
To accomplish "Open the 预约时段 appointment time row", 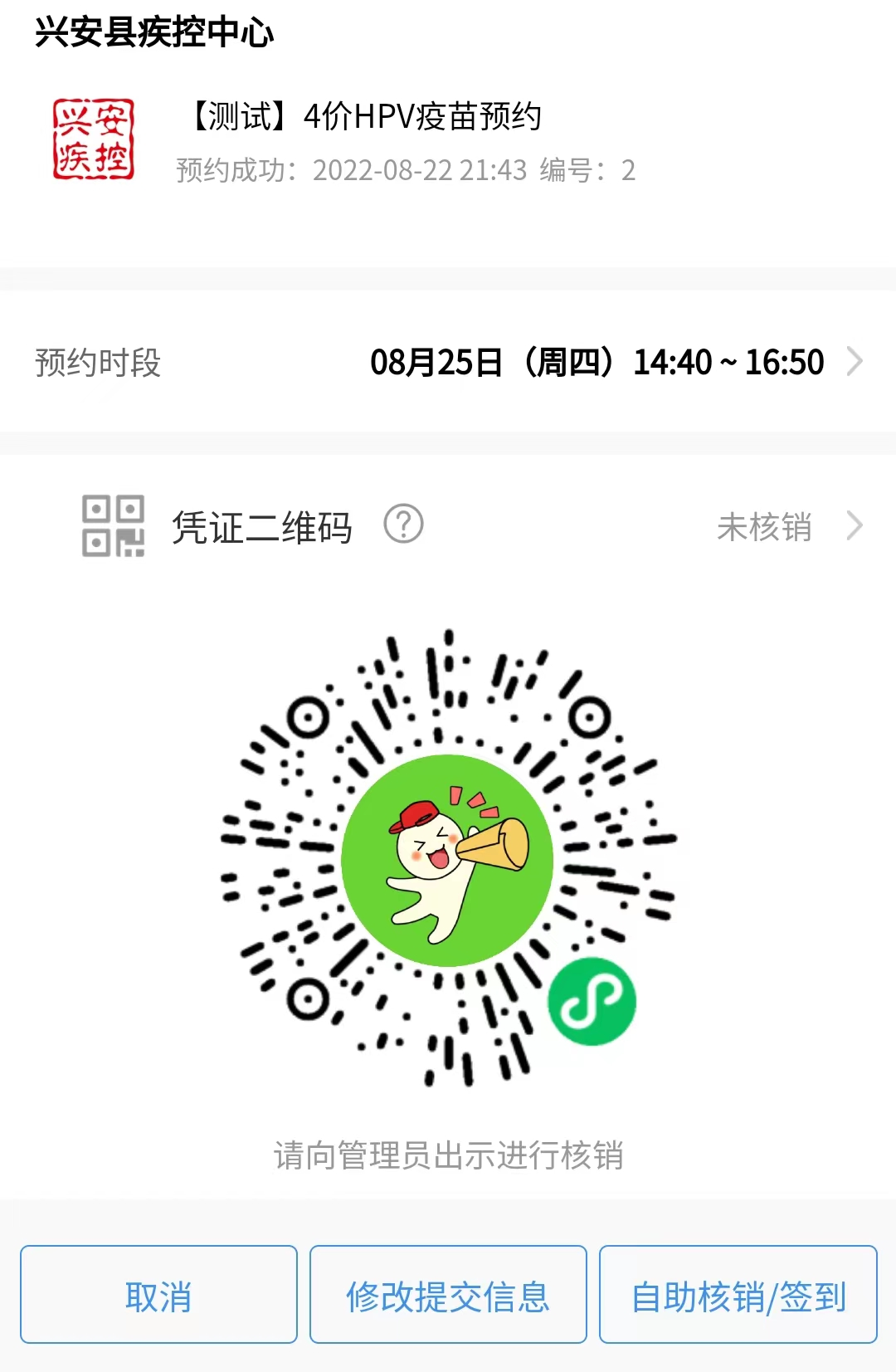I will (x=448, y=362).
